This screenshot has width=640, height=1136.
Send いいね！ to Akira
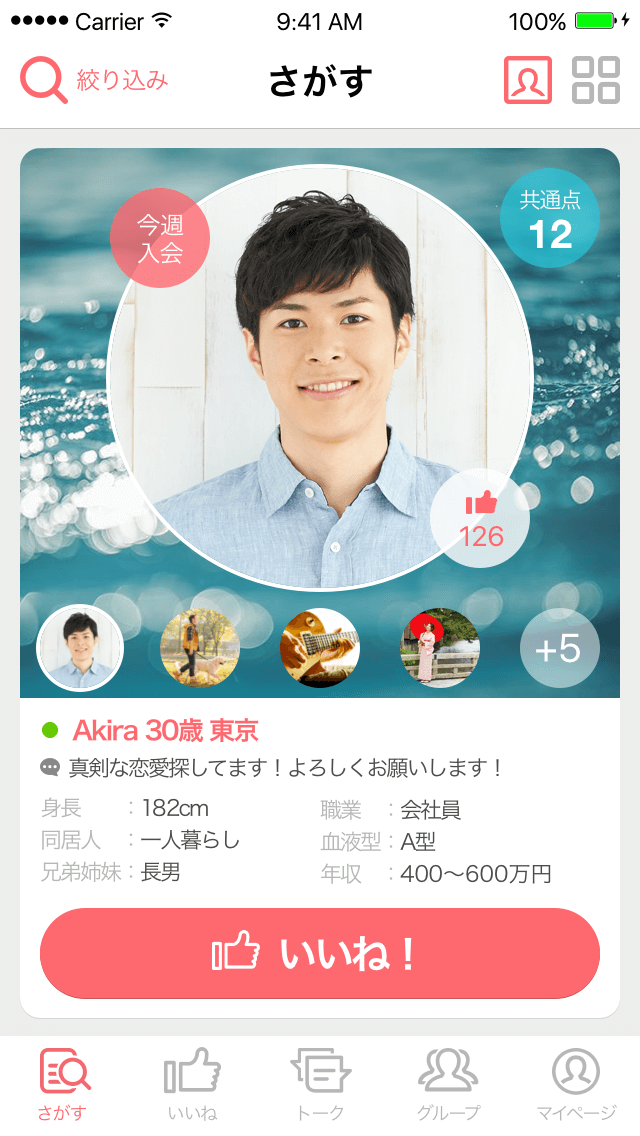(320, 953)
